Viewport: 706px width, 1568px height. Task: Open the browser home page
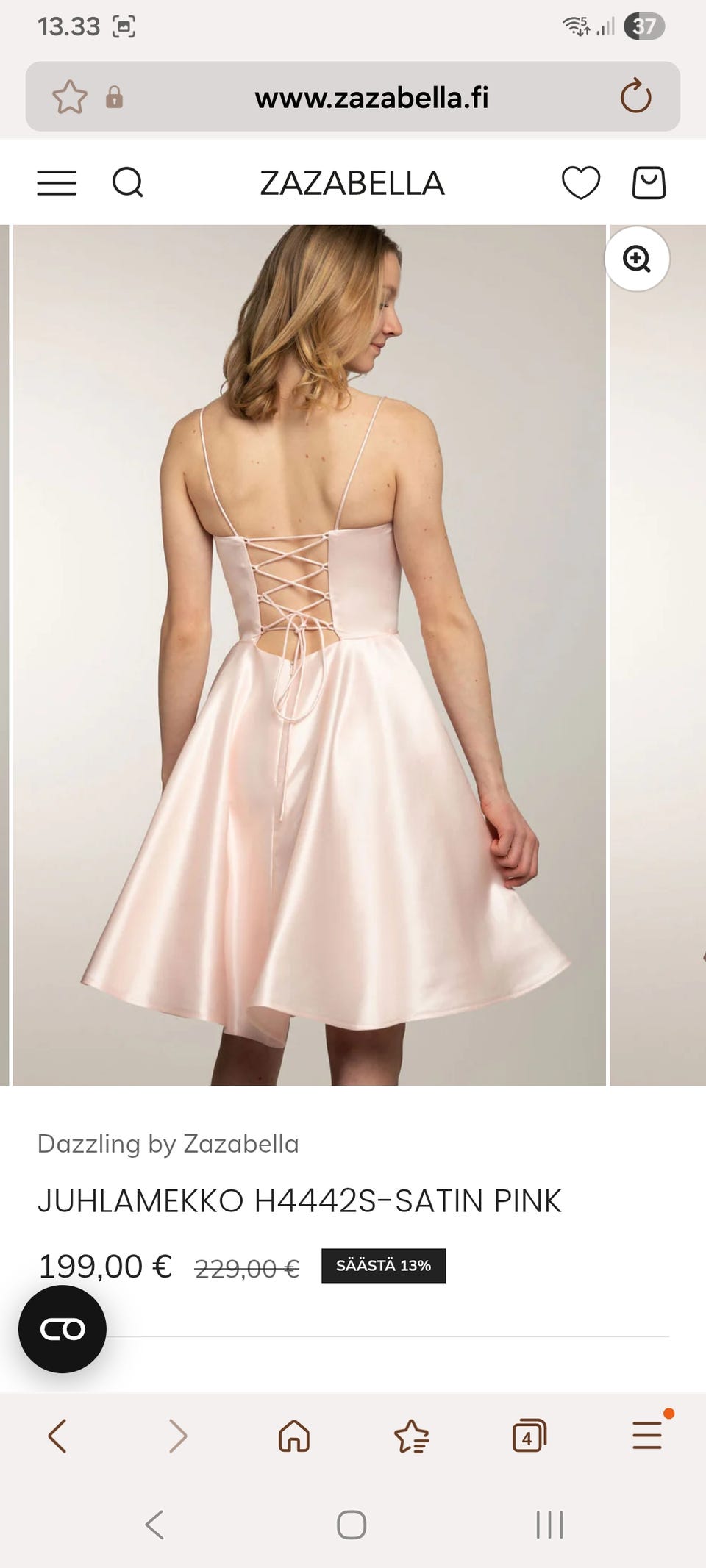294,1436
